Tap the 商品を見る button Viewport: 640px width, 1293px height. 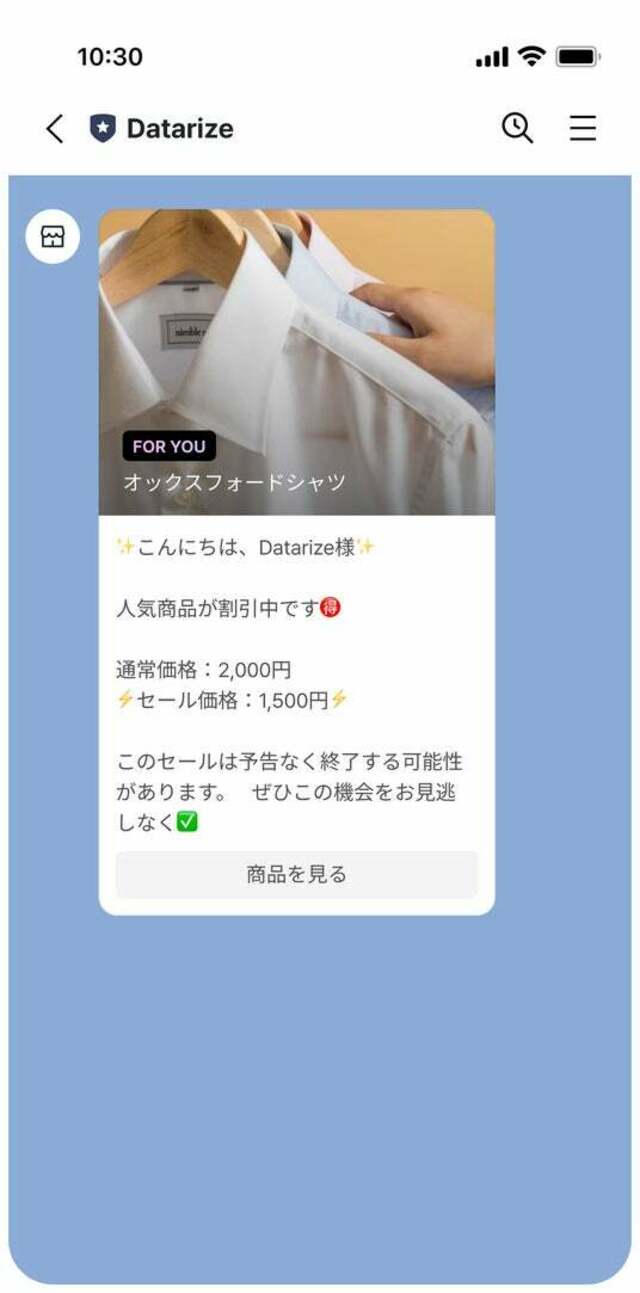296,875
